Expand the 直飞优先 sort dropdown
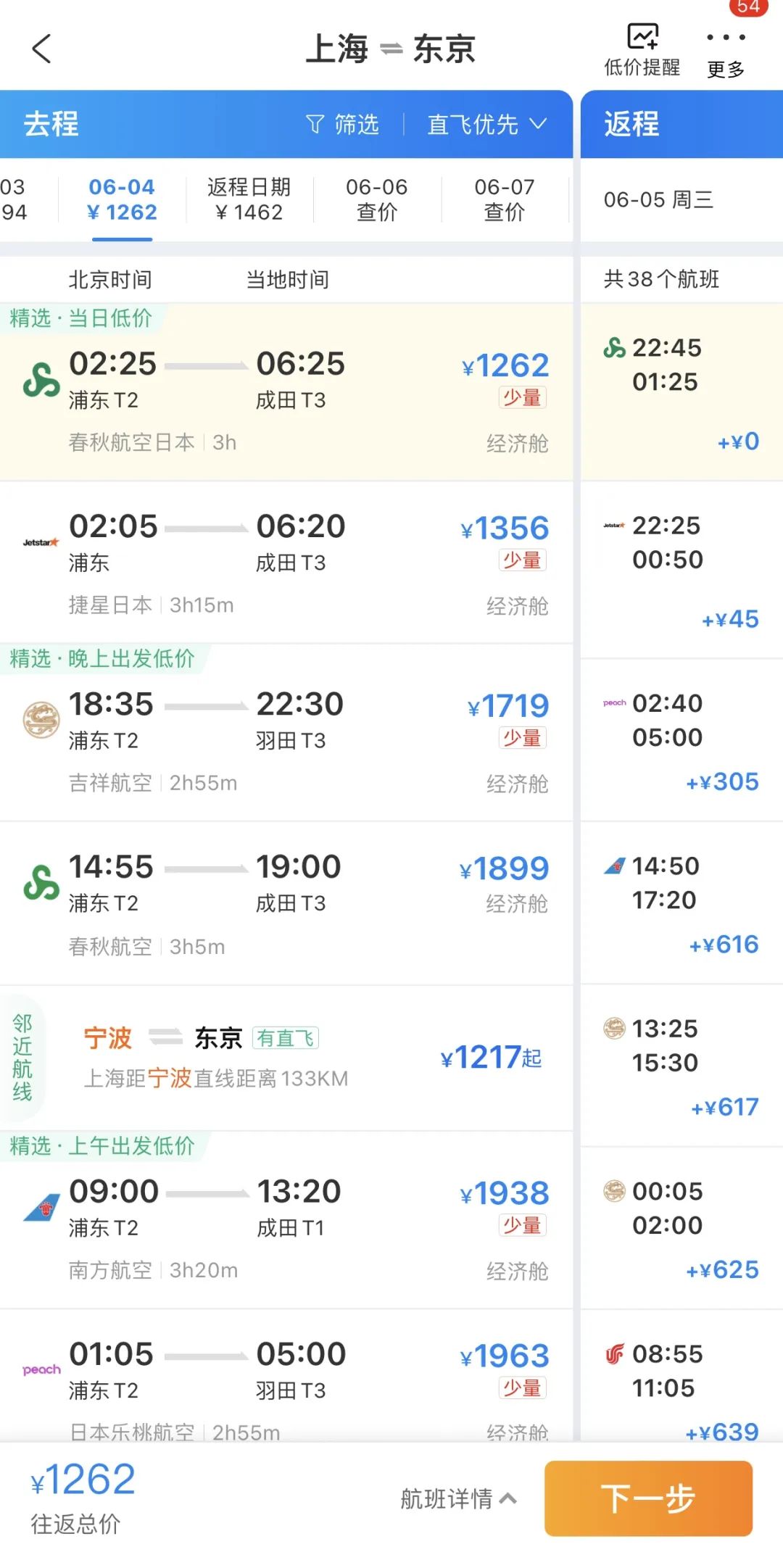 pyautogui.click(x=487, y=125)
